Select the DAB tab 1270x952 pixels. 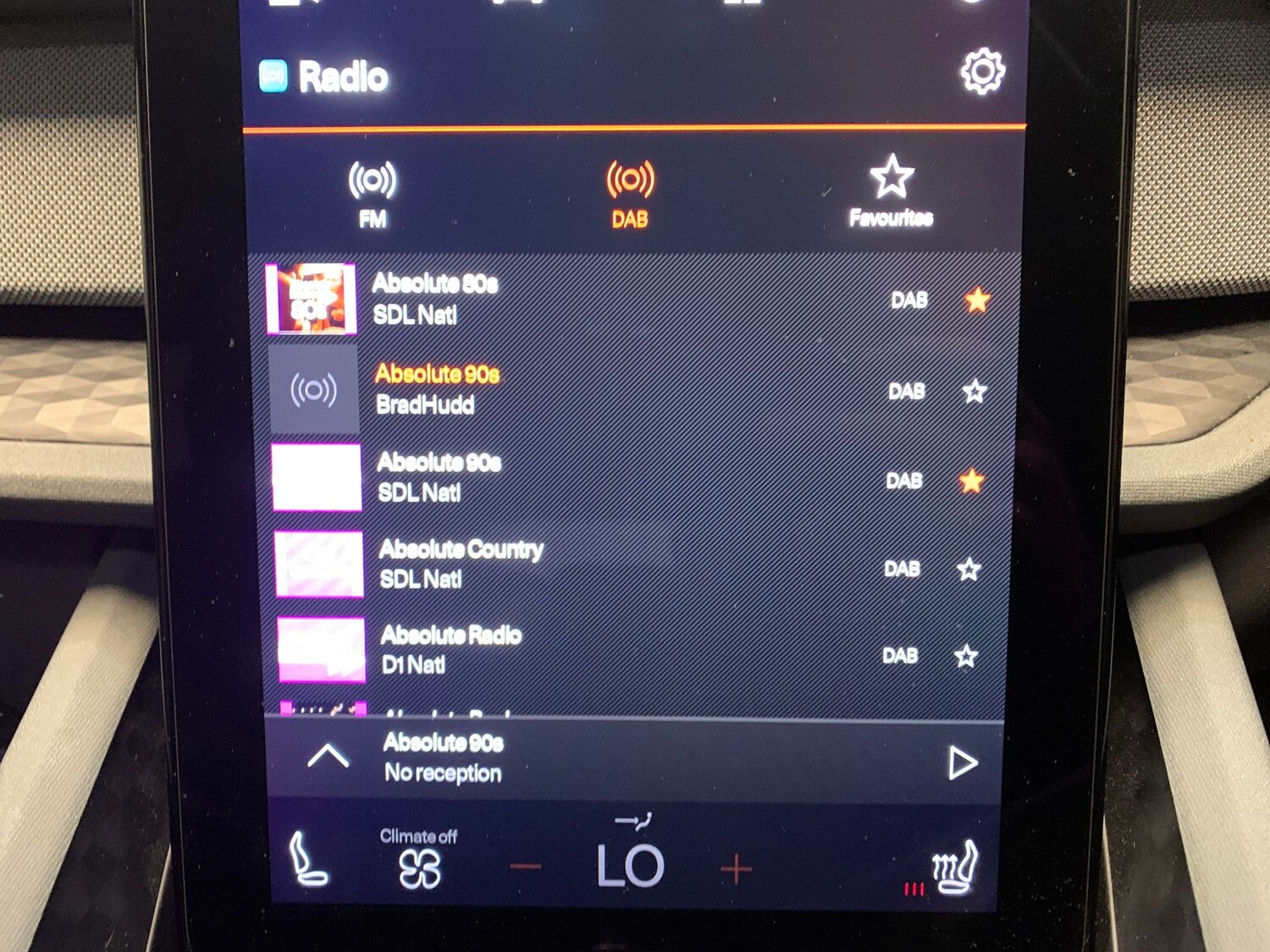coord(629,193)
